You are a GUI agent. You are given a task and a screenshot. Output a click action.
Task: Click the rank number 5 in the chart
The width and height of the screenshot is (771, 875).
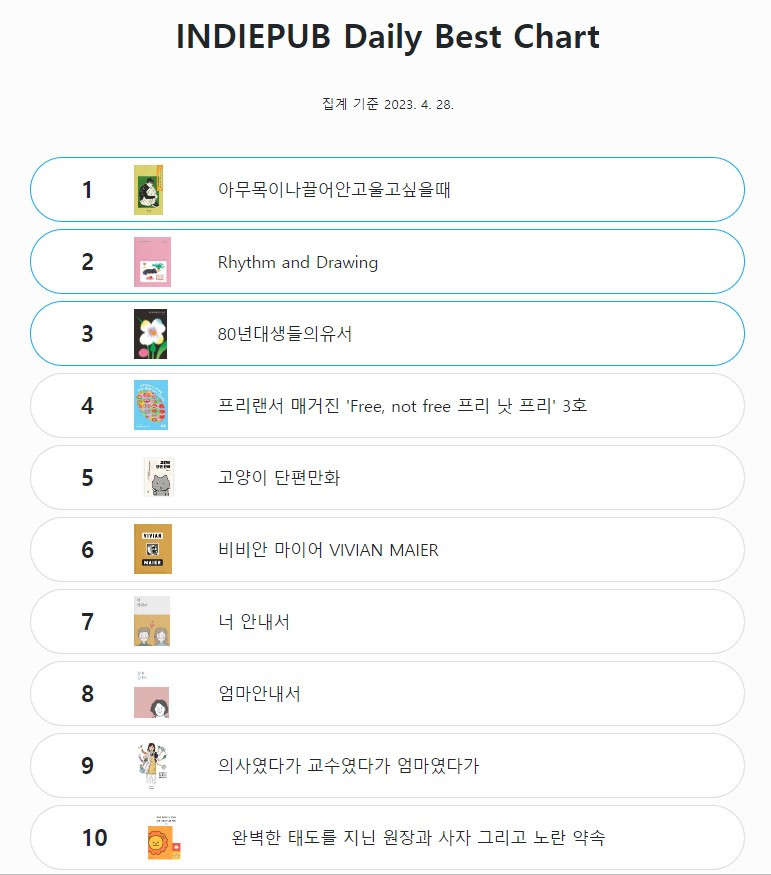[x=87, y=477]
